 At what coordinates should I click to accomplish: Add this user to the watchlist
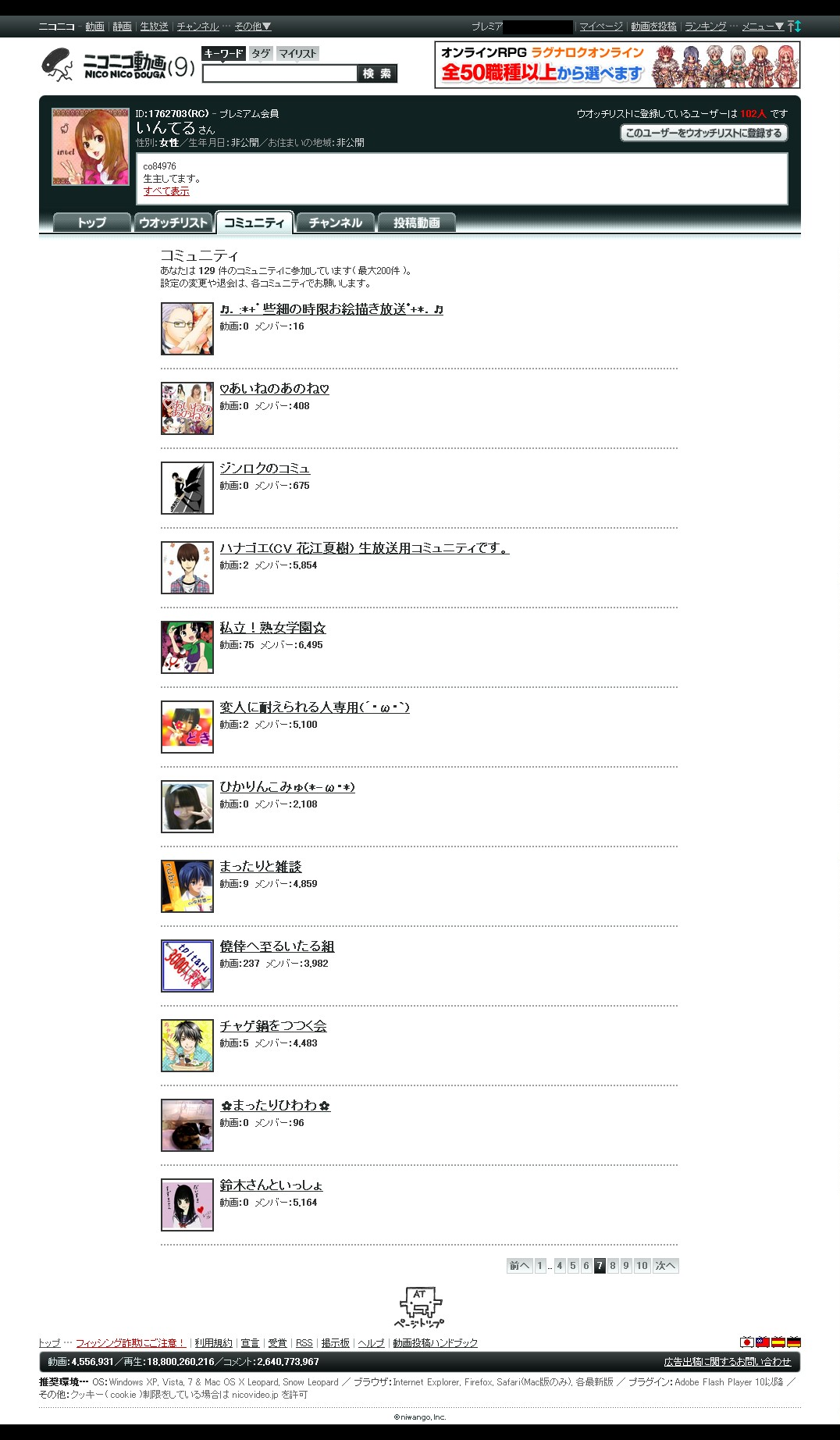703,133
